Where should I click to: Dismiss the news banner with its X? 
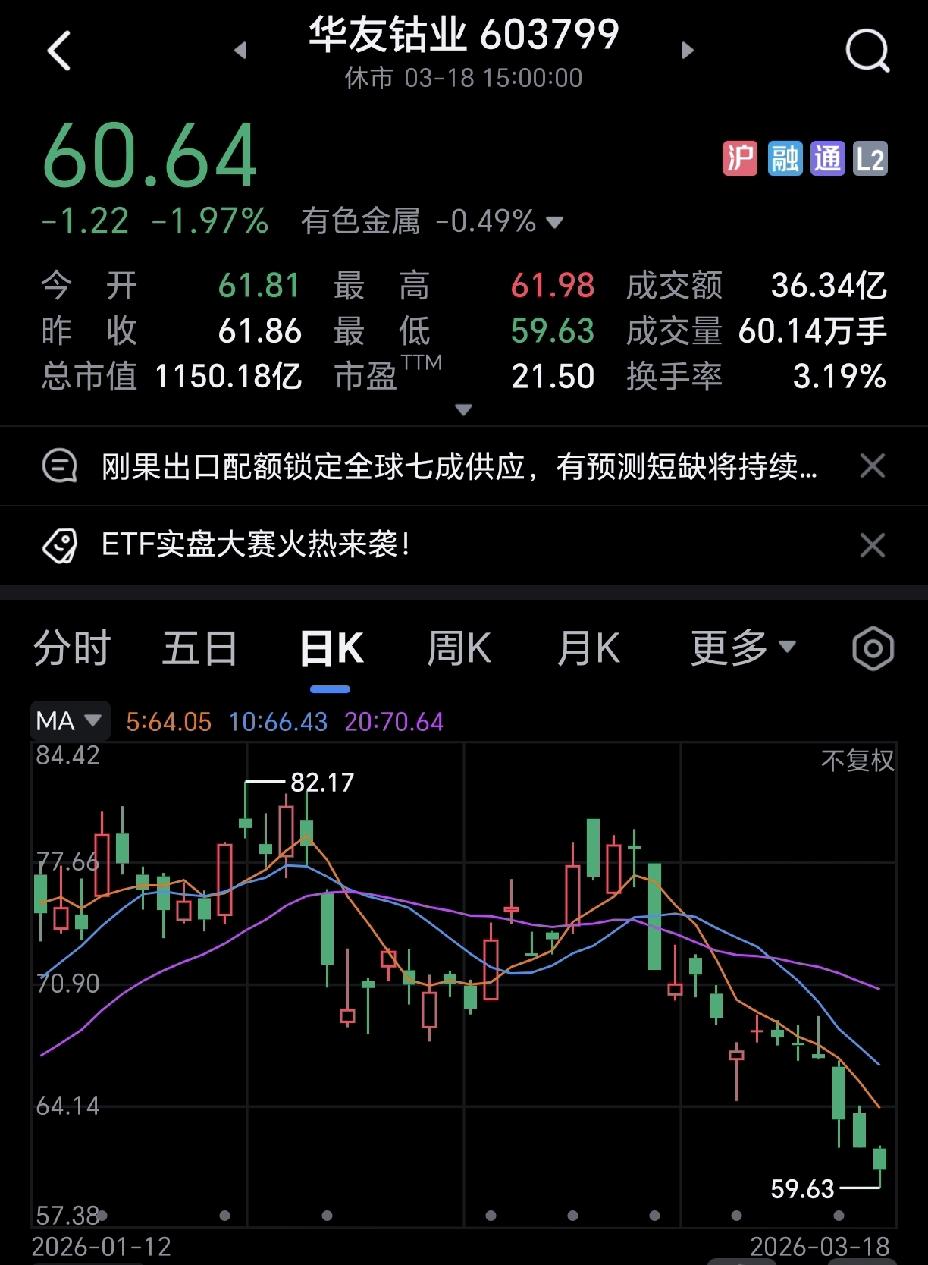click(872, 465)
